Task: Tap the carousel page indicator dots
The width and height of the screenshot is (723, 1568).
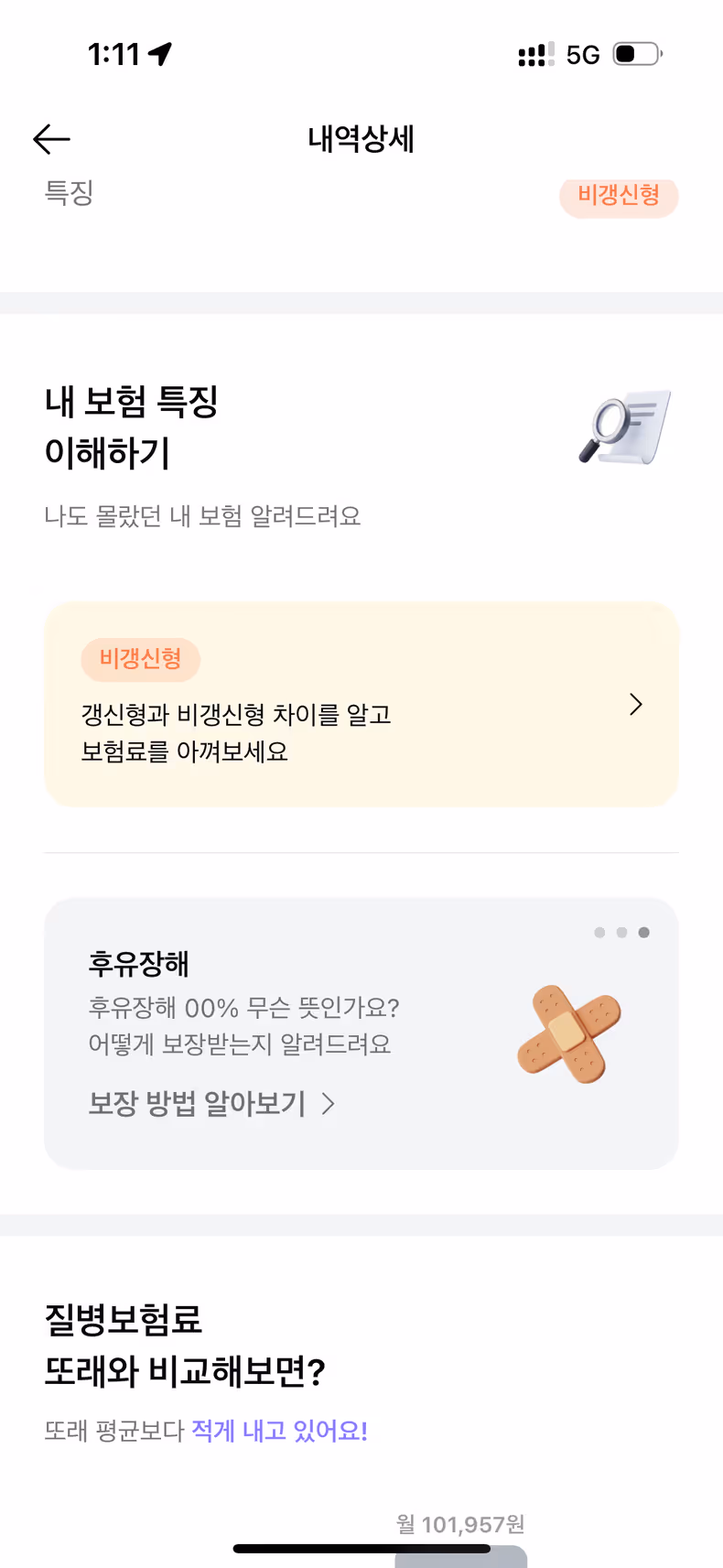Action: [621, 933]
